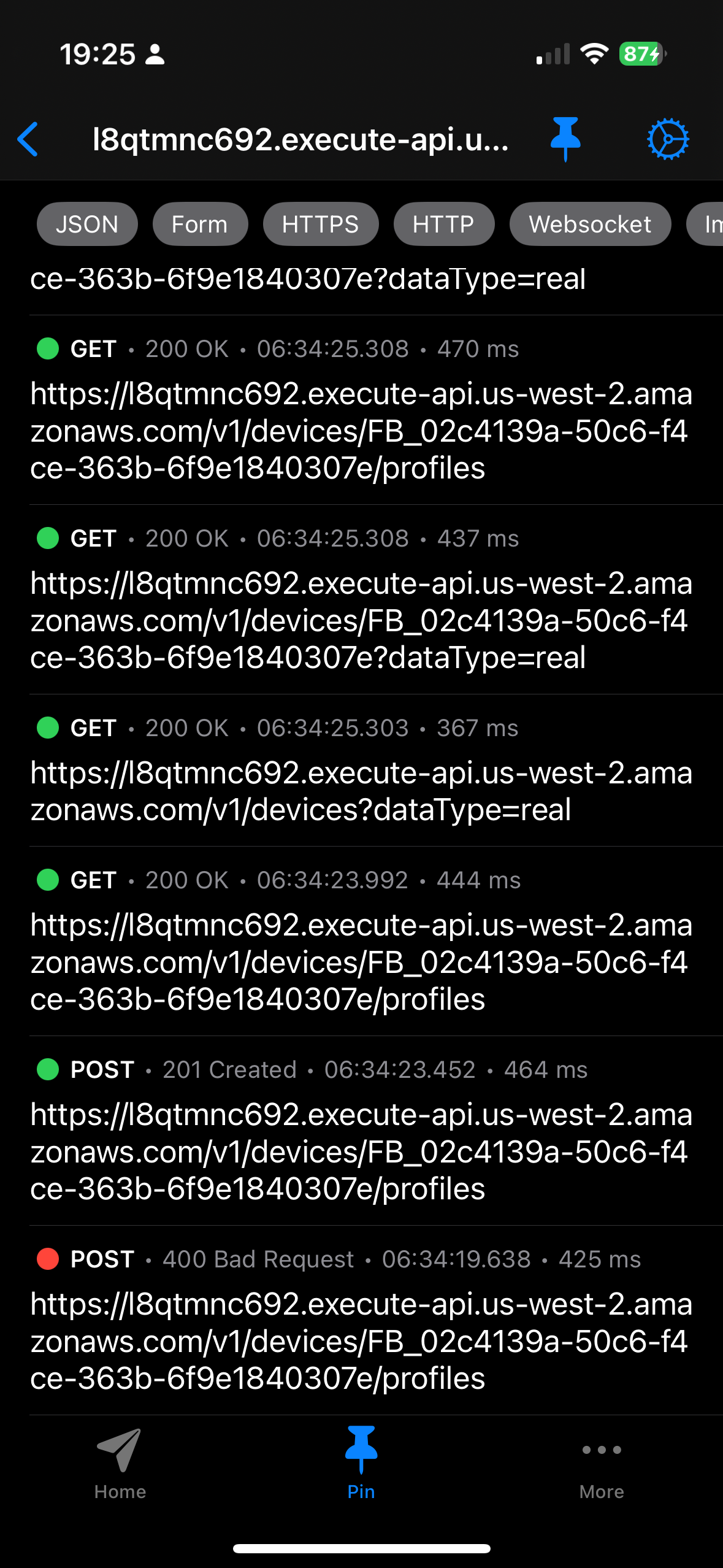Viewport: 723px width, 1568px height.
Task: Go back to the previous screen
Action: click(28, 139)
